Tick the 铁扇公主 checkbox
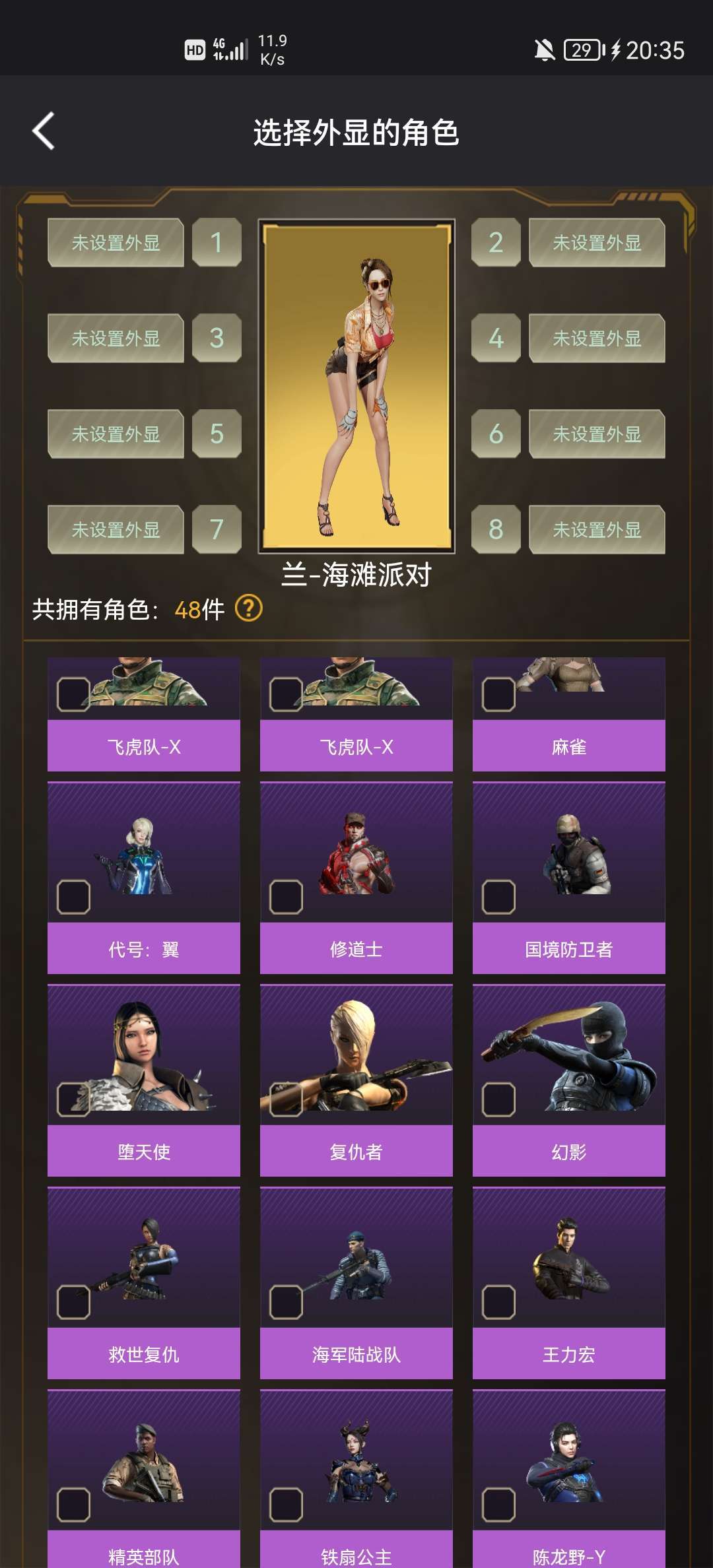713x1568 pixels. pyautogui.click(x=286, y=1505)
